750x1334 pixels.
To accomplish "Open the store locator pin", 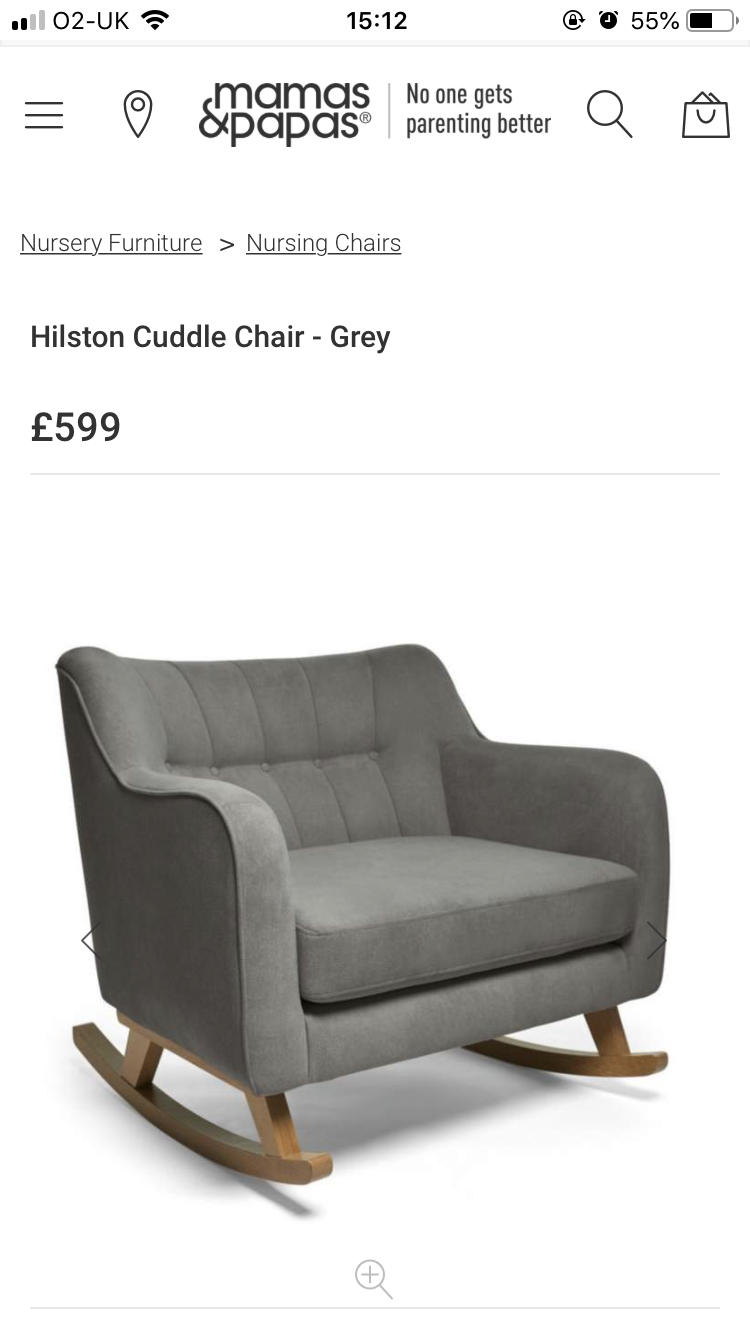I will point(138,114).
